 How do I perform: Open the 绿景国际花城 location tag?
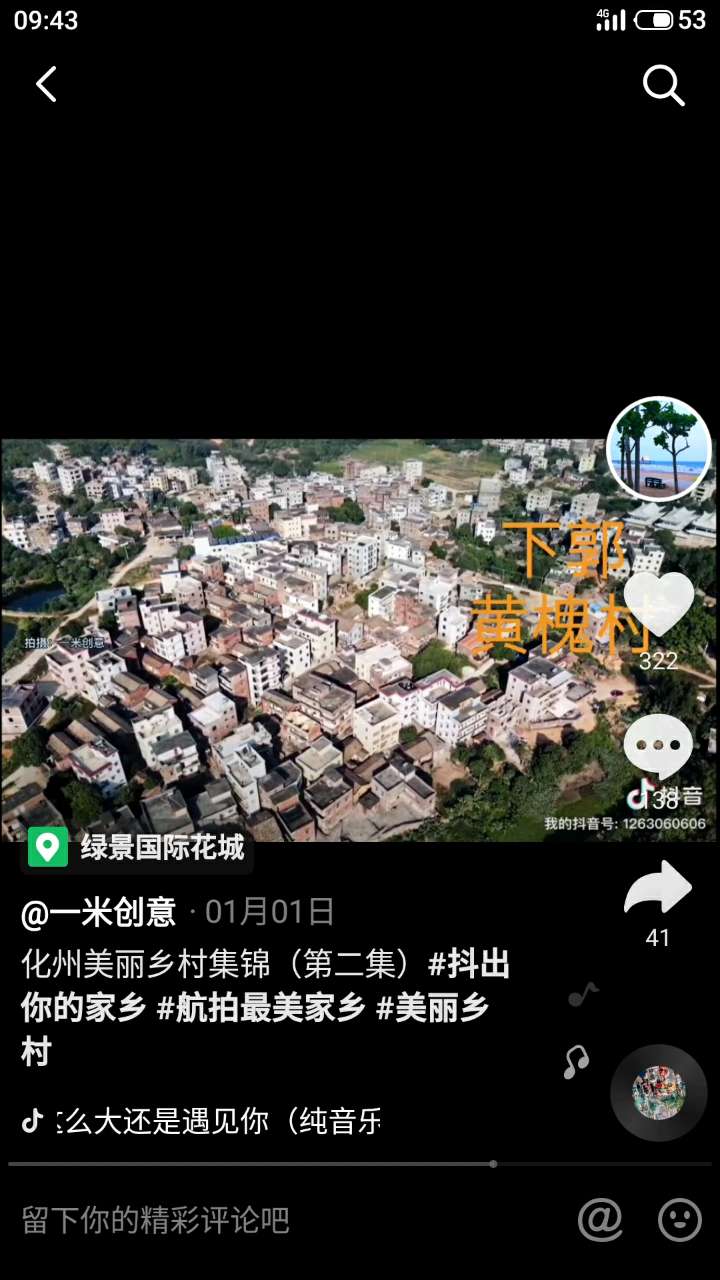point(137,848)
